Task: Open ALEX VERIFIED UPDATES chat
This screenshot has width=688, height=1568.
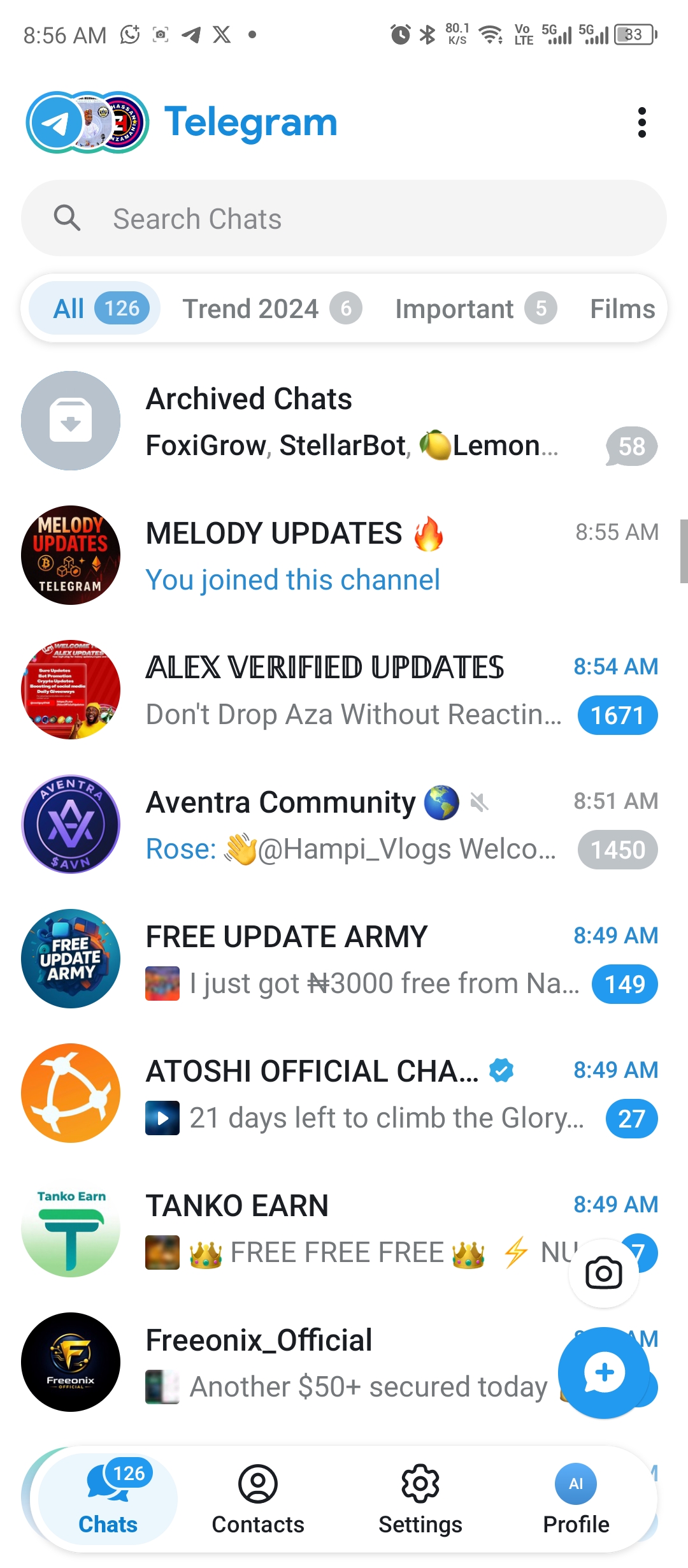Action: coord(344,690)
